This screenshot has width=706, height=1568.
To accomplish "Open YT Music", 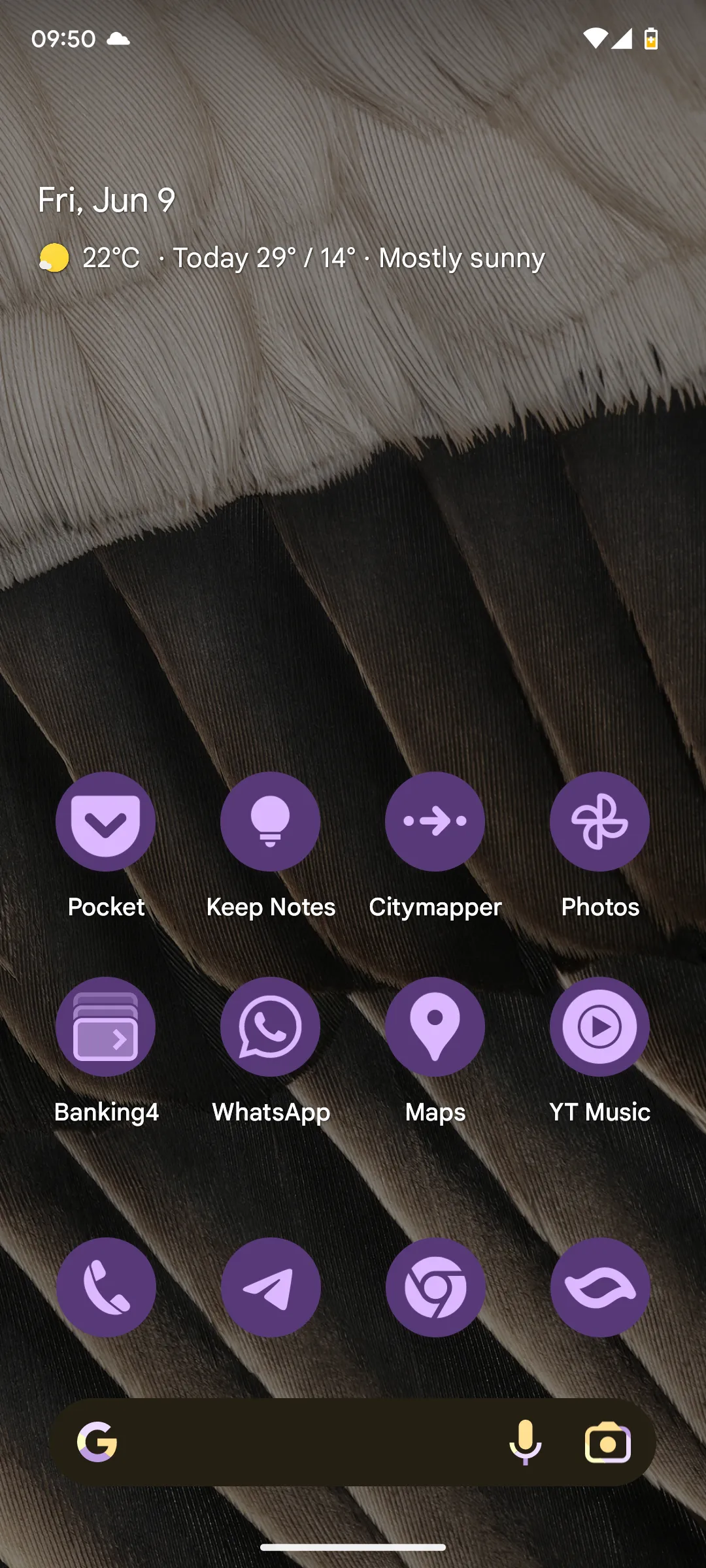I will [x=599, y=1026].
